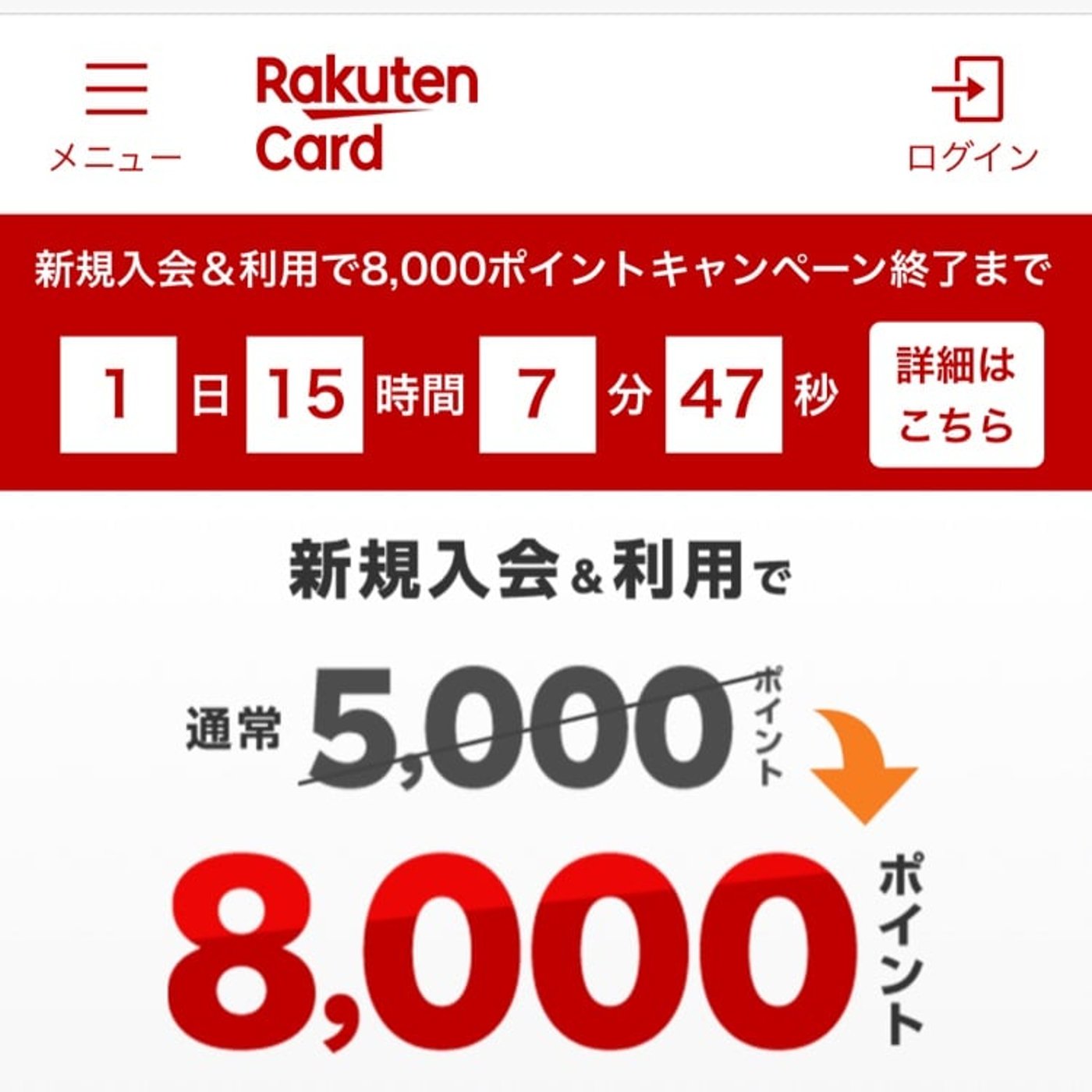This screenshot has width=1092, height=1092.
Task: Tap the ログイン login icon
Action: 971,113
